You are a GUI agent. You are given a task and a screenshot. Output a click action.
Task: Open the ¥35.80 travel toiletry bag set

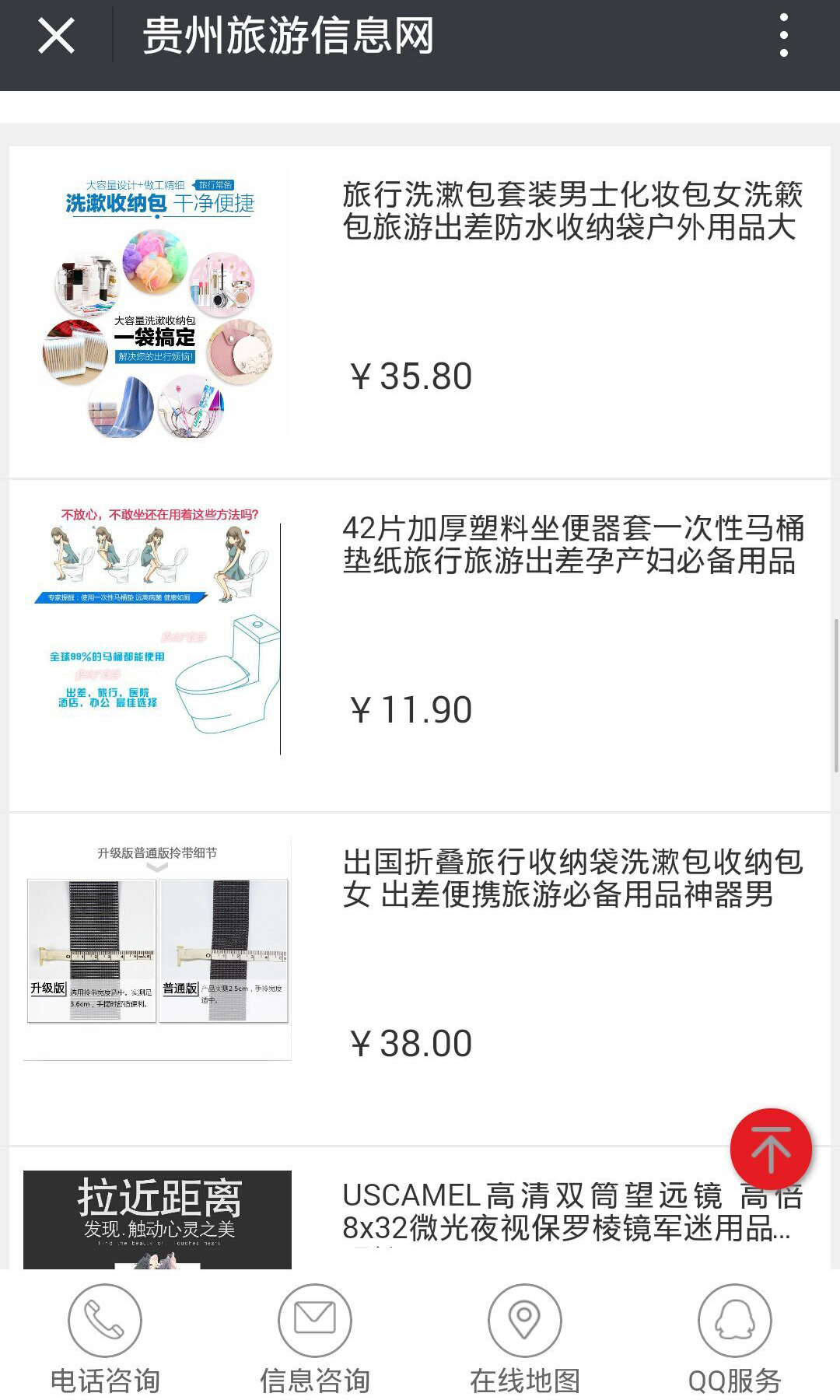pos(572,212)
